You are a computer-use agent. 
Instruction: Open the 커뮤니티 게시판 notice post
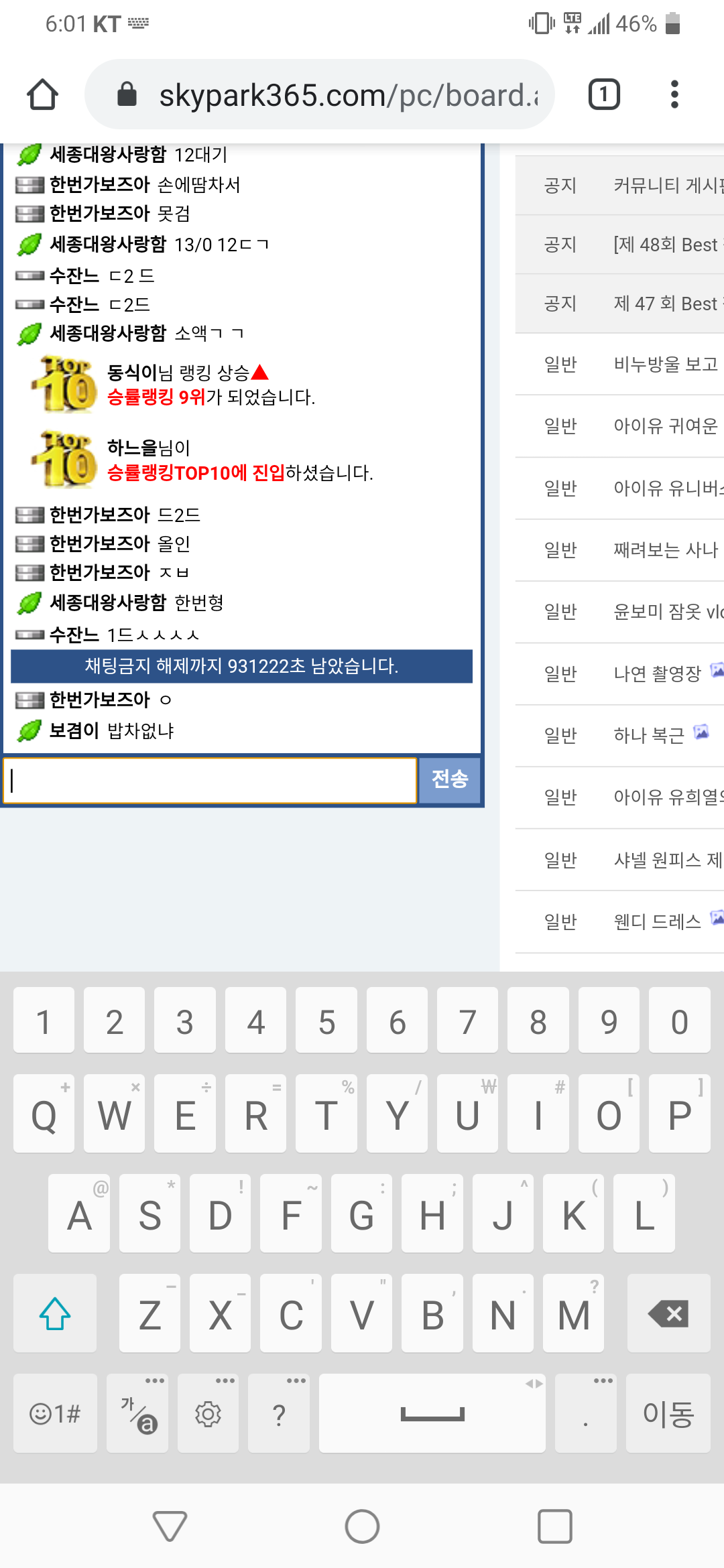[667, 185]
